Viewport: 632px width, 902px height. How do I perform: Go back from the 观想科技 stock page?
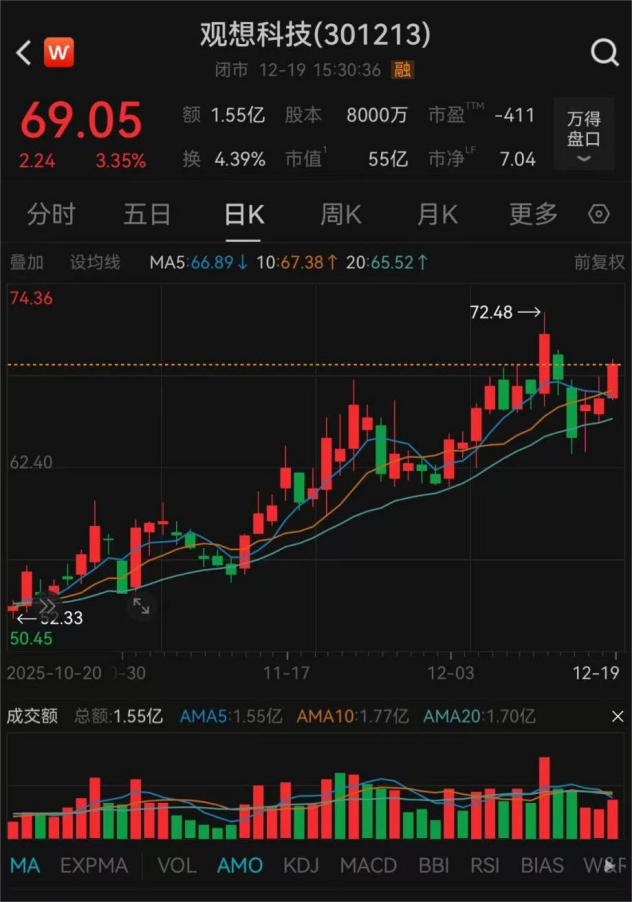tap(24, 52)
